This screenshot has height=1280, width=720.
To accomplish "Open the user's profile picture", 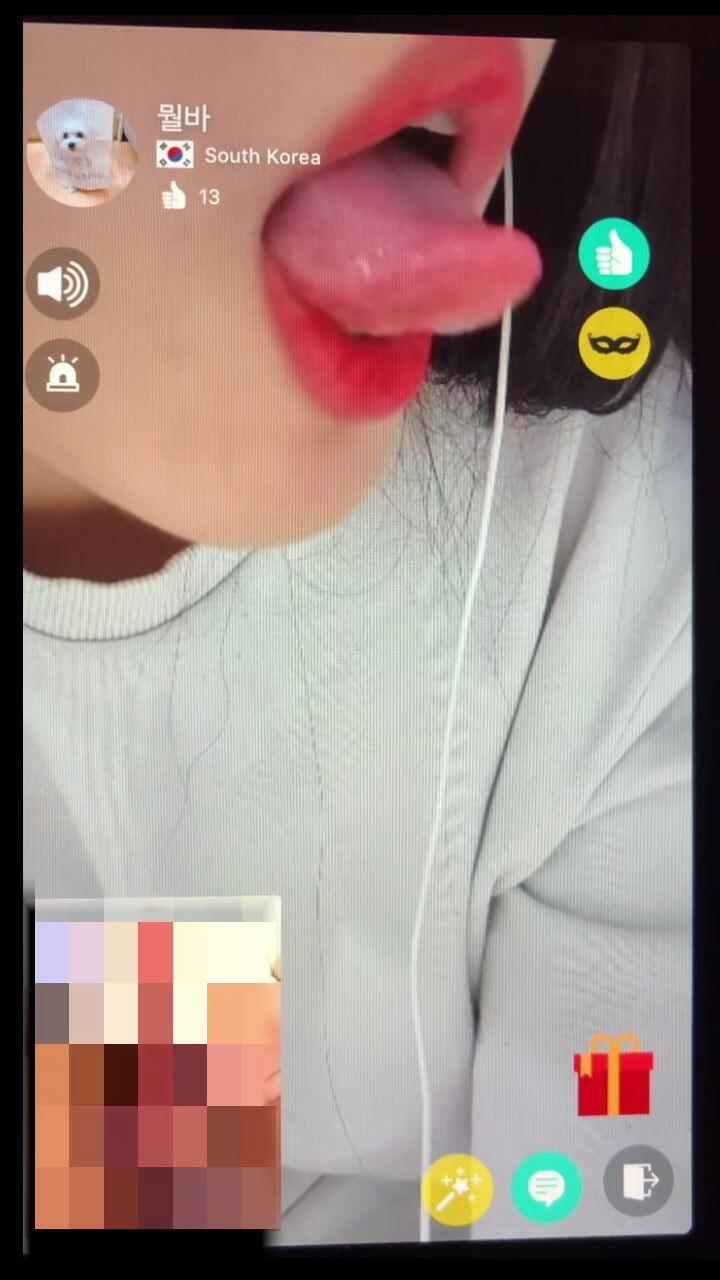I will 84,153.
